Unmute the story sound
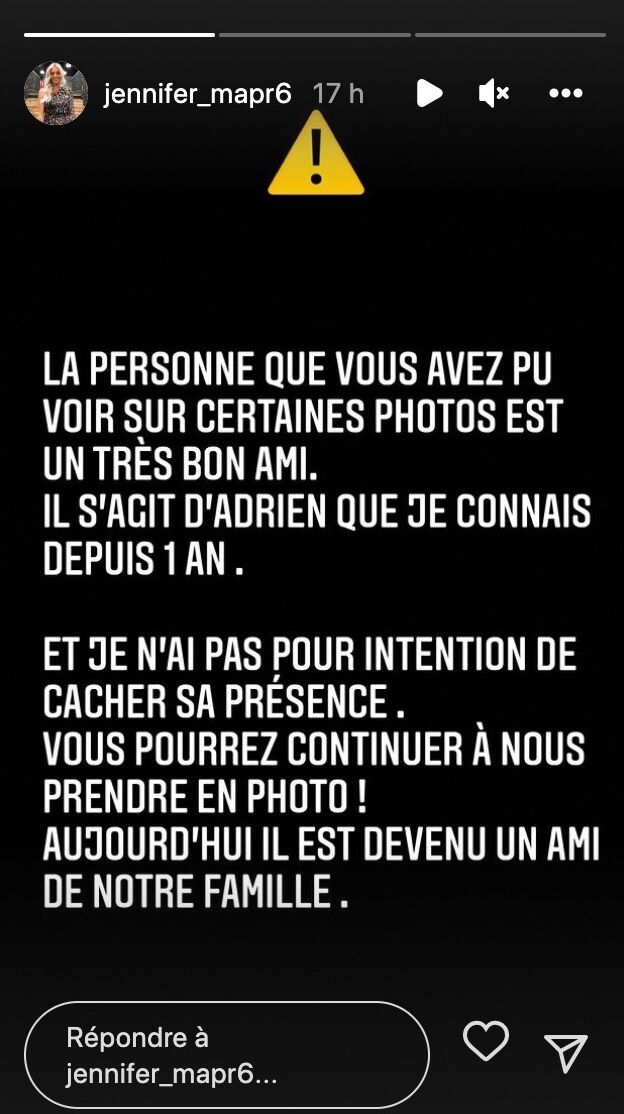Viewport: 624px width, 1114px height. click(493, 94)
